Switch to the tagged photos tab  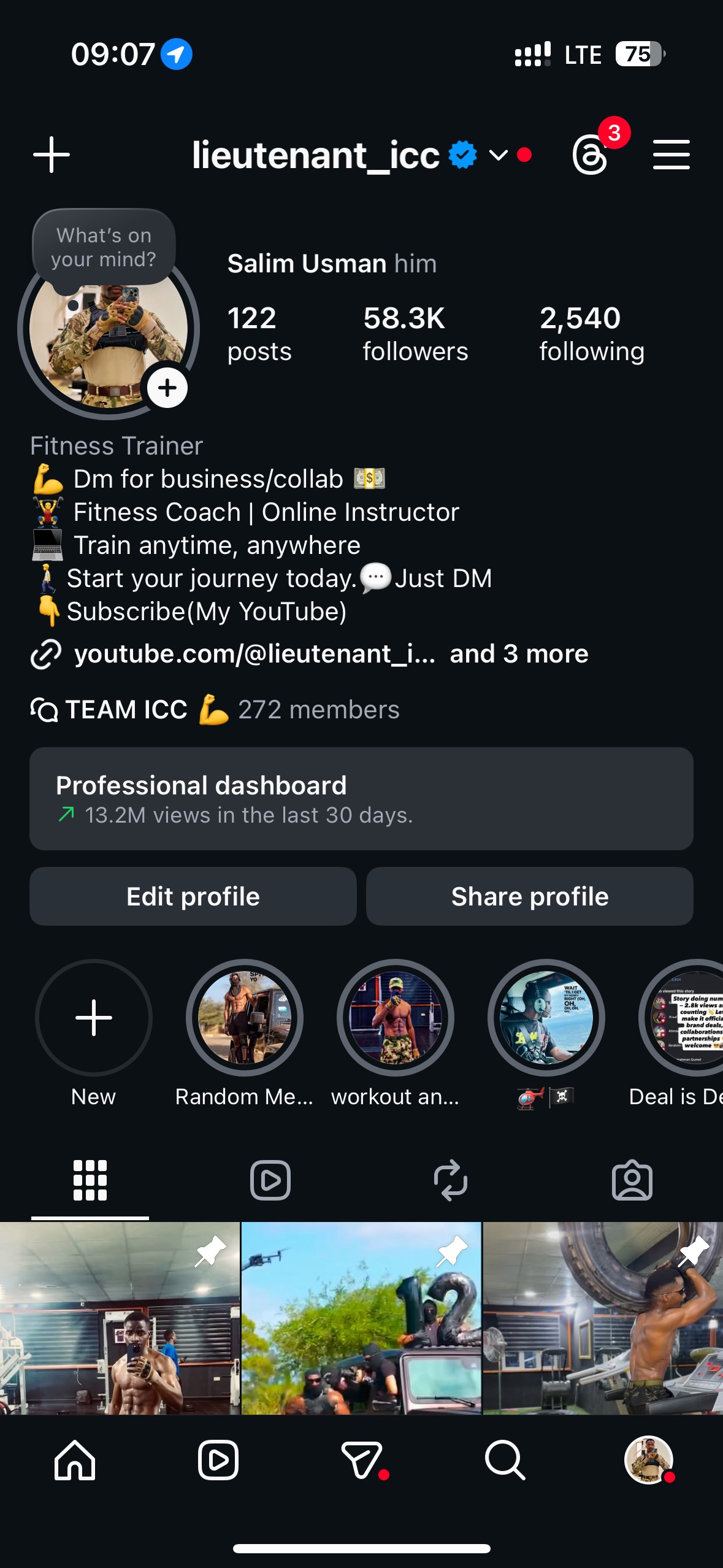[632, 1180]
